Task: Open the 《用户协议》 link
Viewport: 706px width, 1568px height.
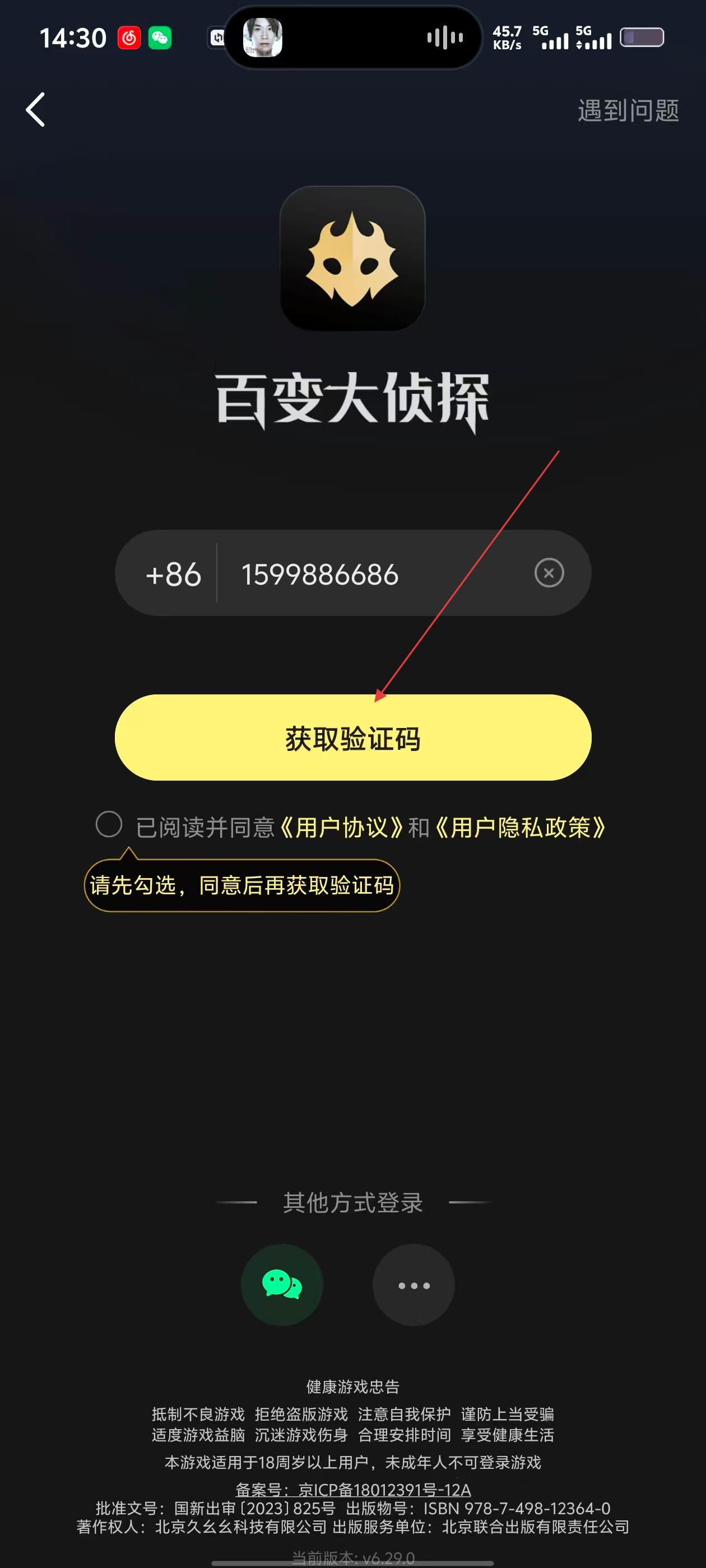Action: tap(341, 828)
